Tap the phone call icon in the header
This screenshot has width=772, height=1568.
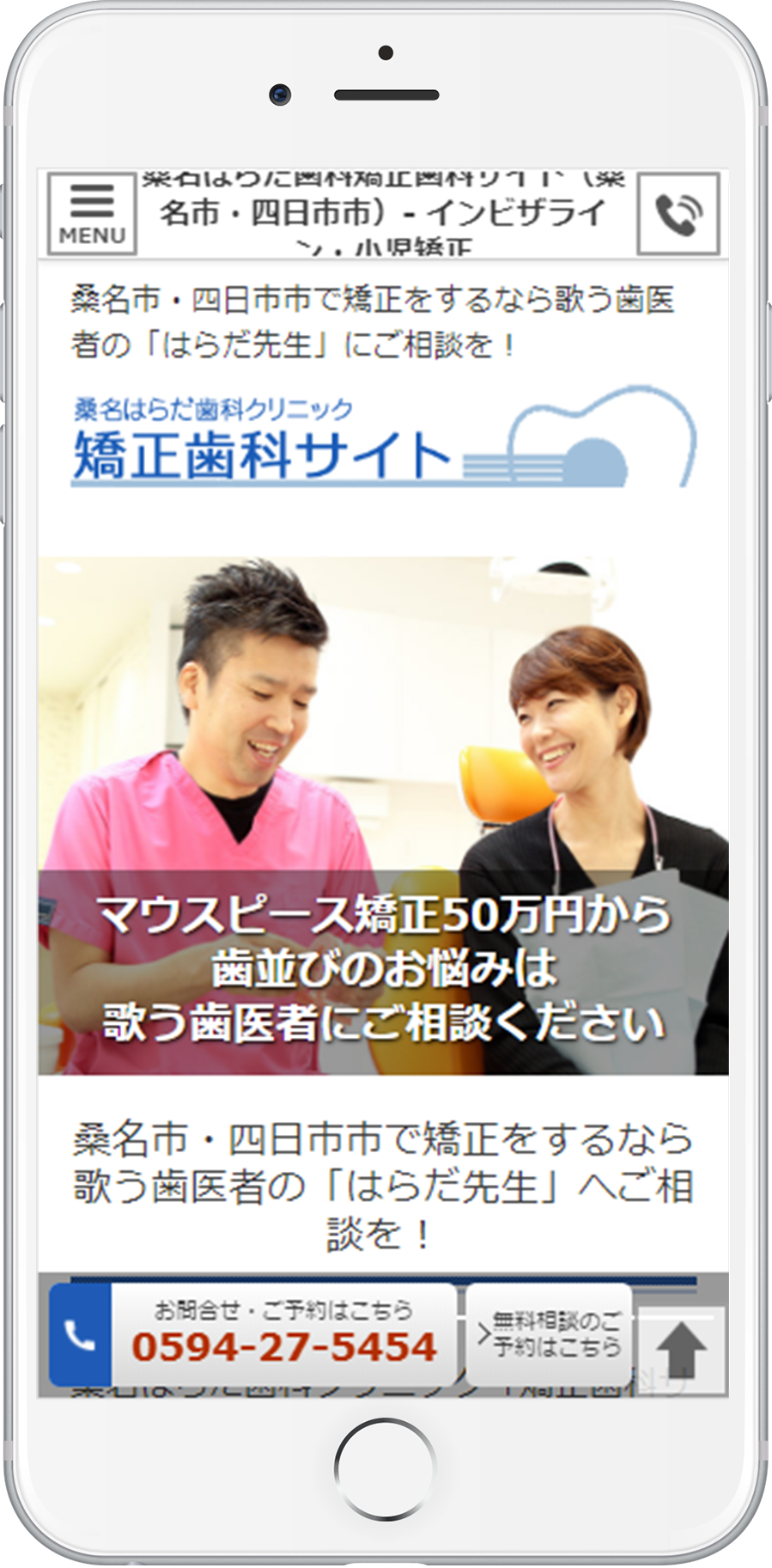click(678, 214)
